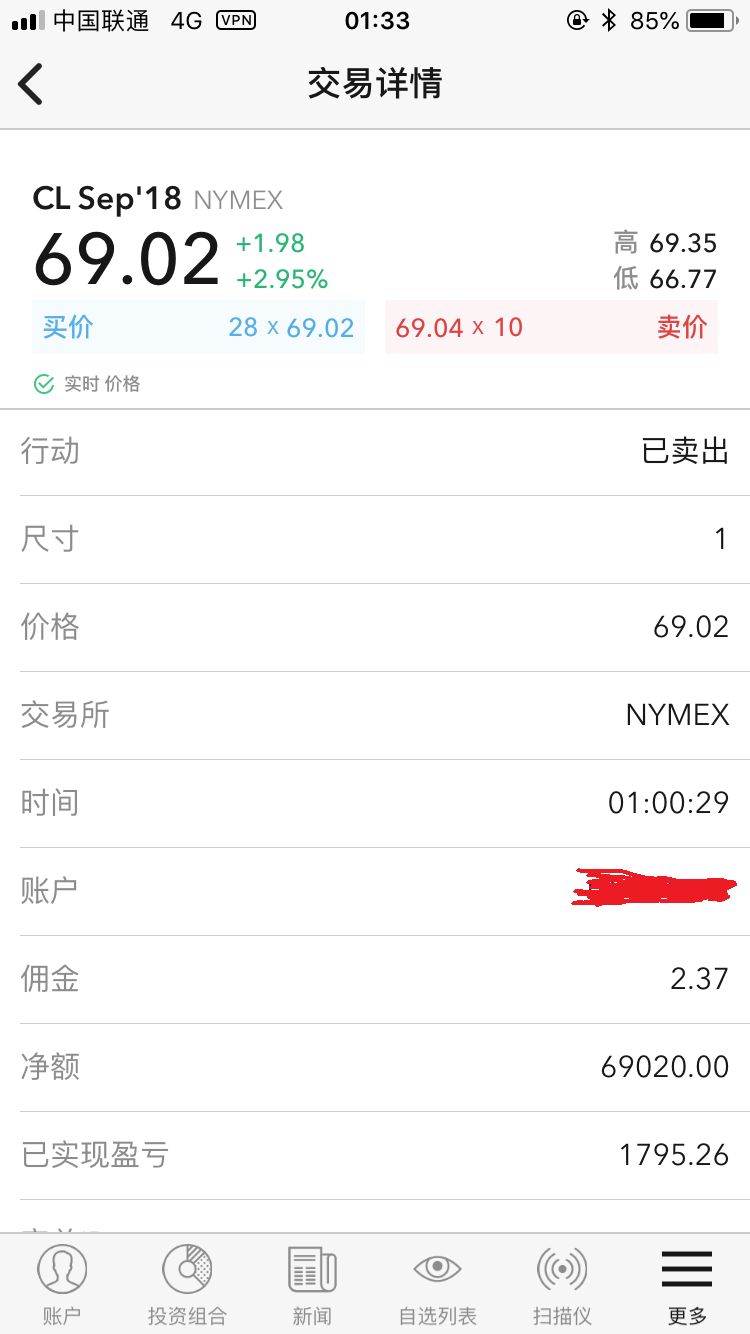Switch to the 账户 tab
The width and height of the screenshot is (750, 1334).
pyautogui.click(x=62, y=1284)
